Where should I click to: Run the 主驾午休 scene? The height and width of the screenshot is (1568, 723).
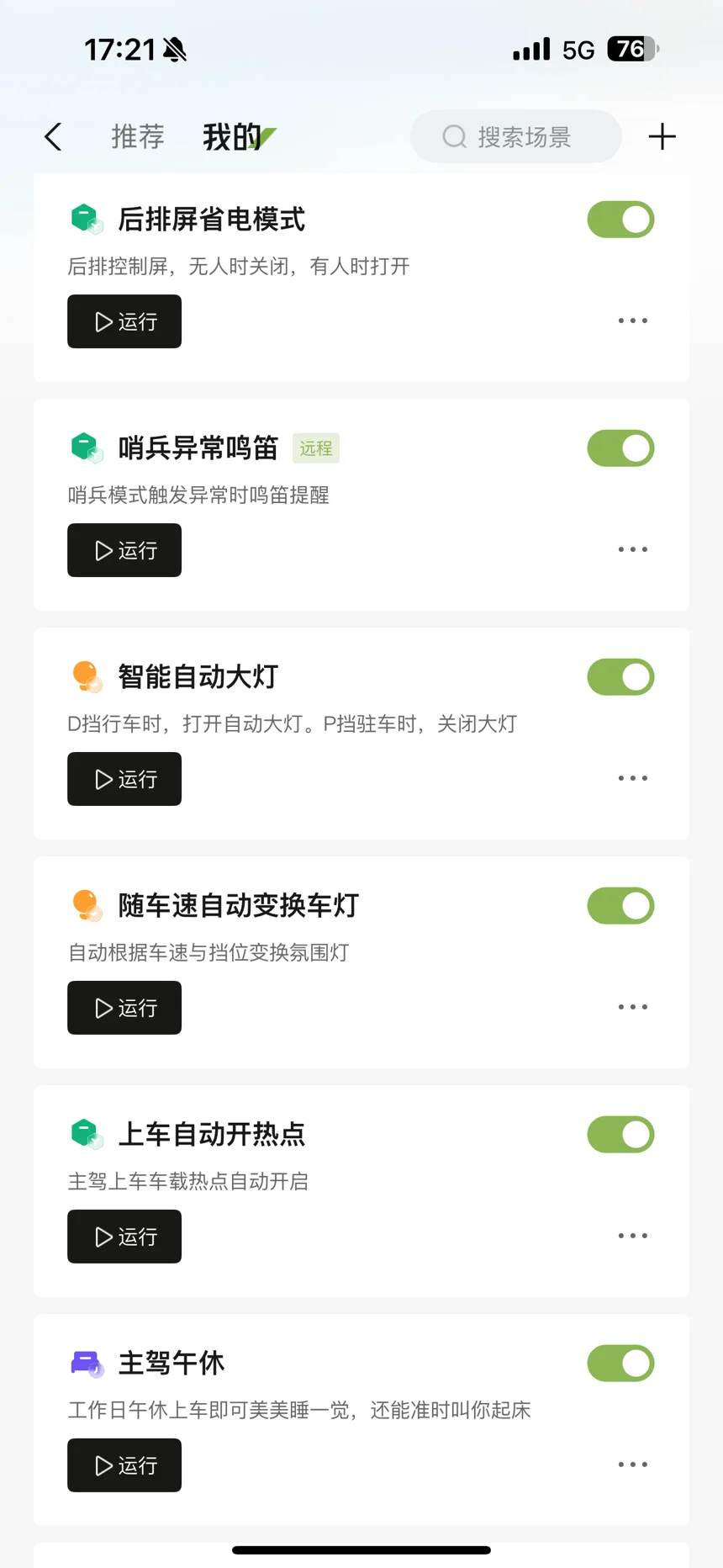[124, 1465]
